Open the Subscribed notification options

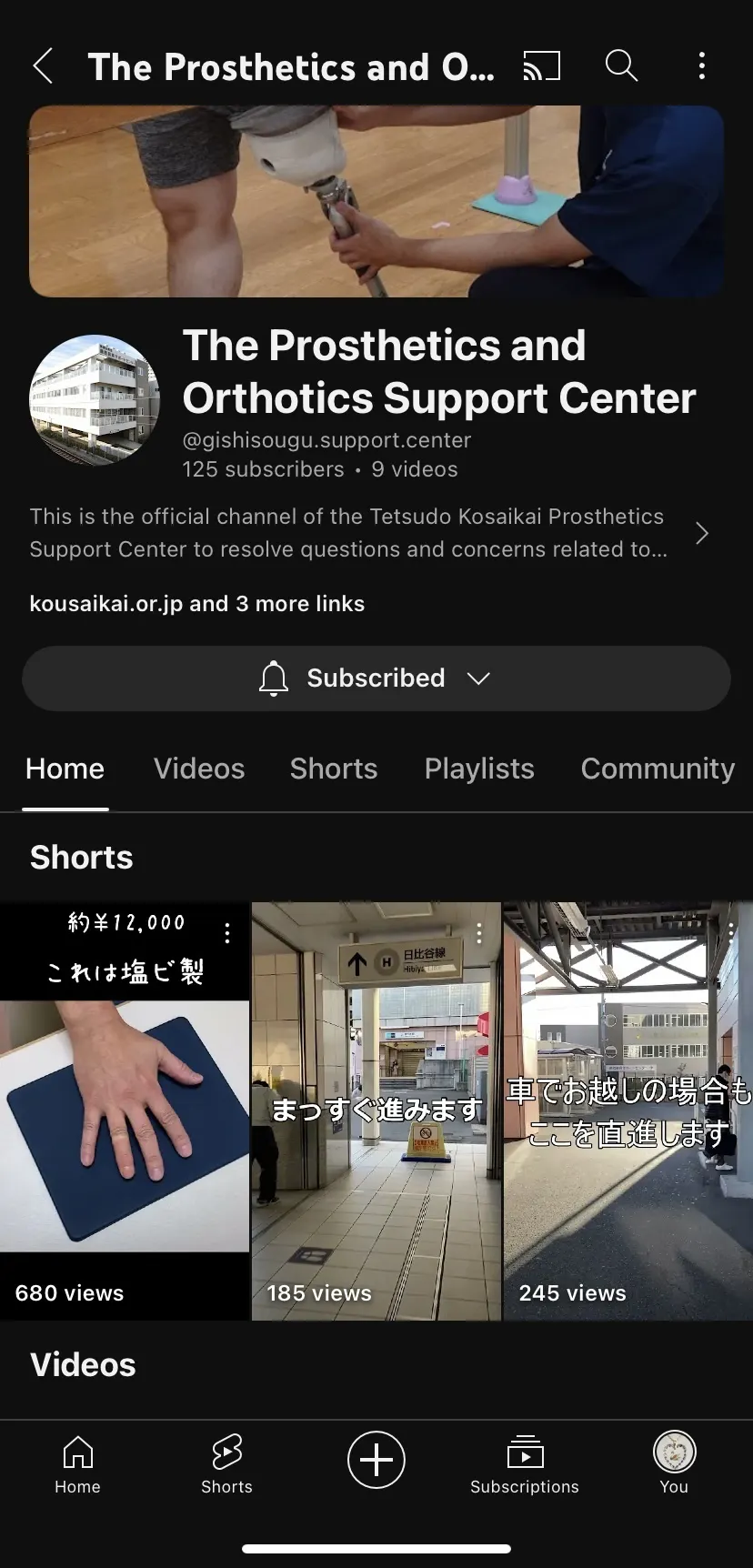coord(376,678)
